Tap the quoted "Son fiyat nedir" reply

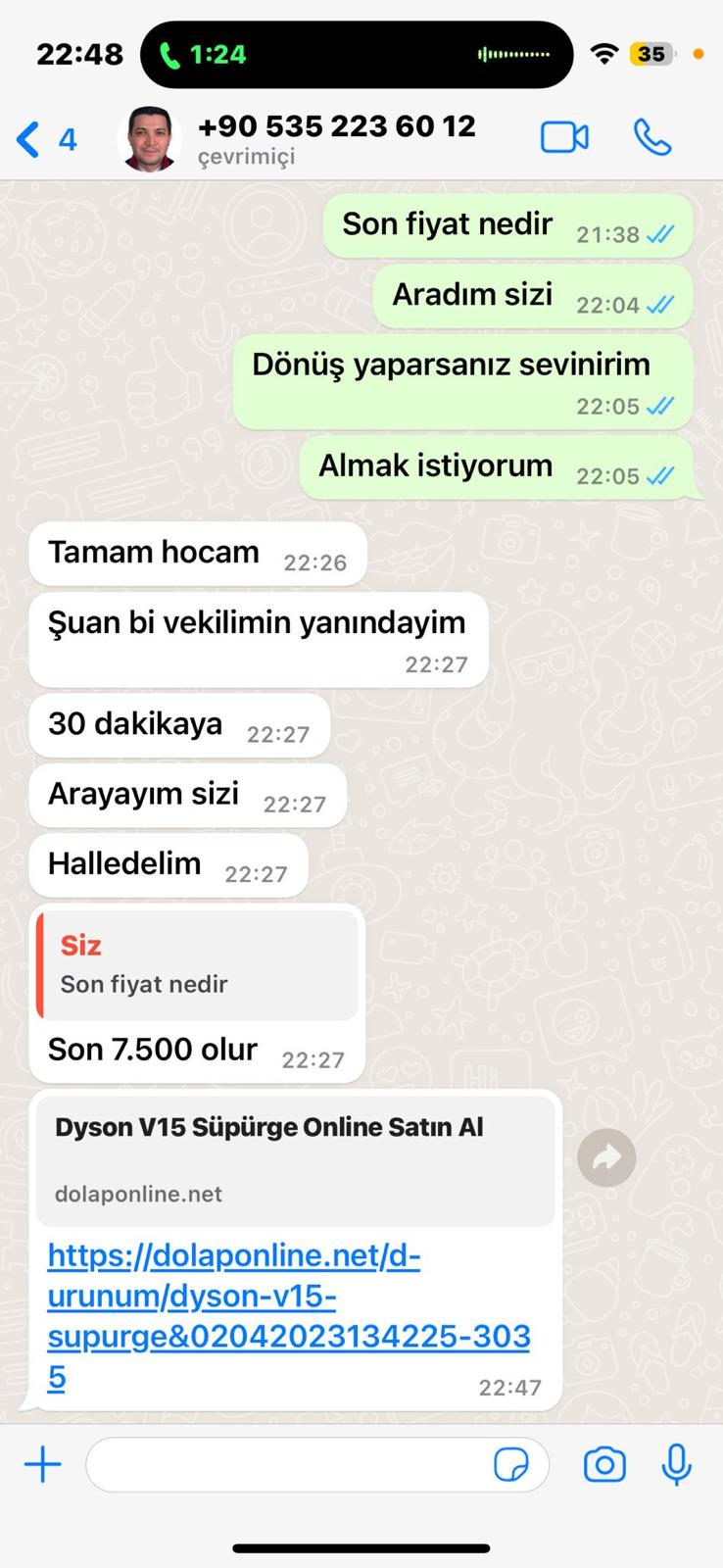(197, 964)
